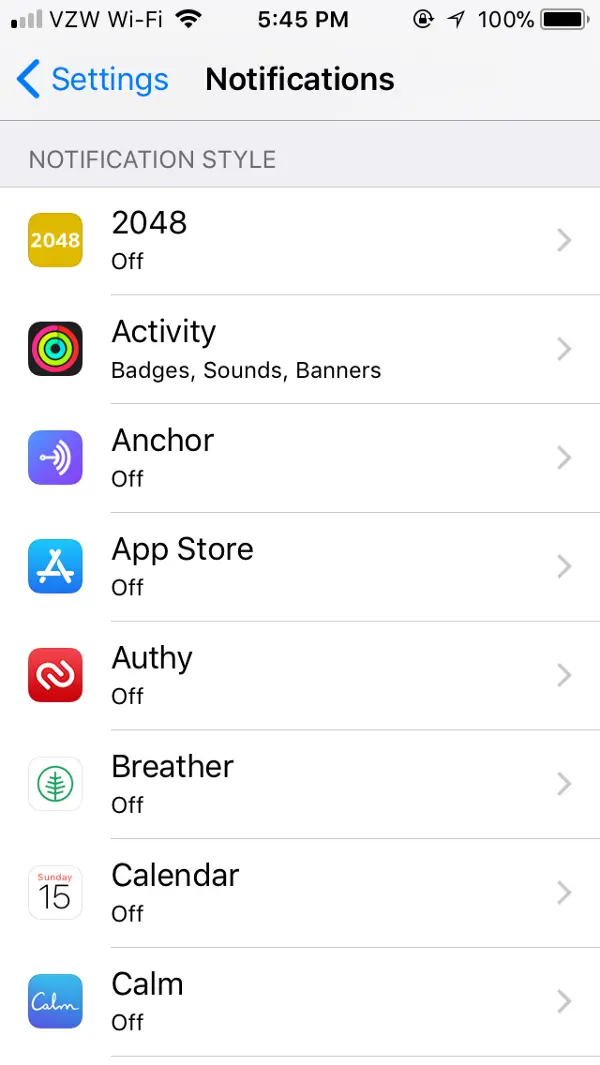Open App Store notification settings
Screen dimensions: 600x1065
[300, 567]
